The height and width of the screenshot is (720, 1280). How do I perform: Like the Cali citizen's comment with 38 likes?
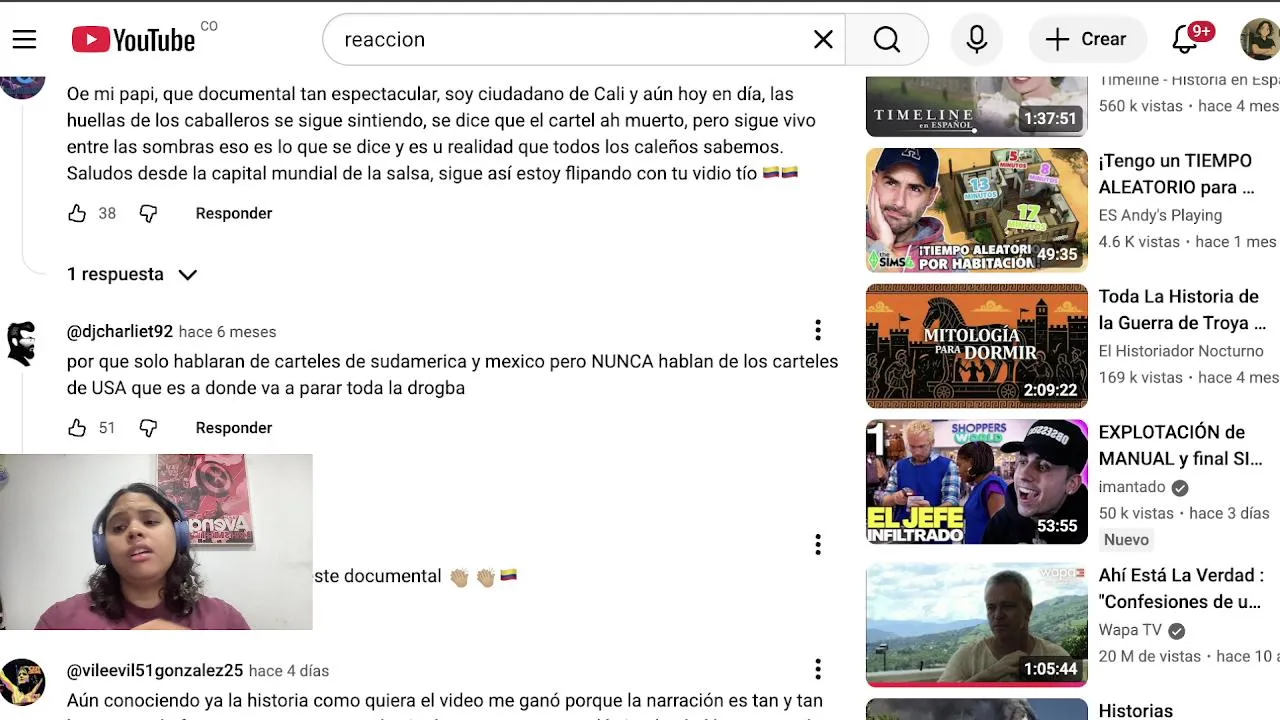[x=77, y=213]
